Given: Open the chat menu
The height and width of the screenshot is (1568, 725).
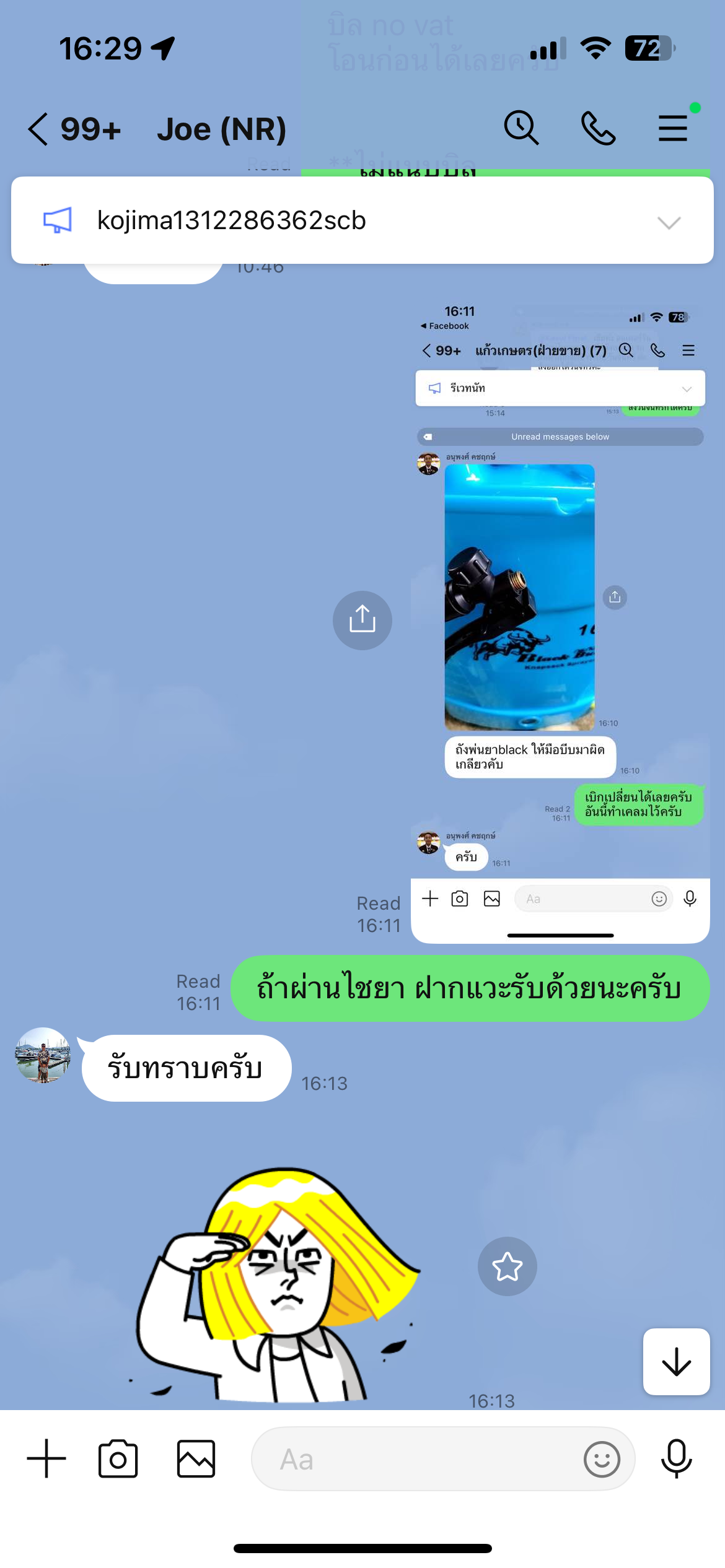Looking at the screenshot, I should click(x=673, y=128).
